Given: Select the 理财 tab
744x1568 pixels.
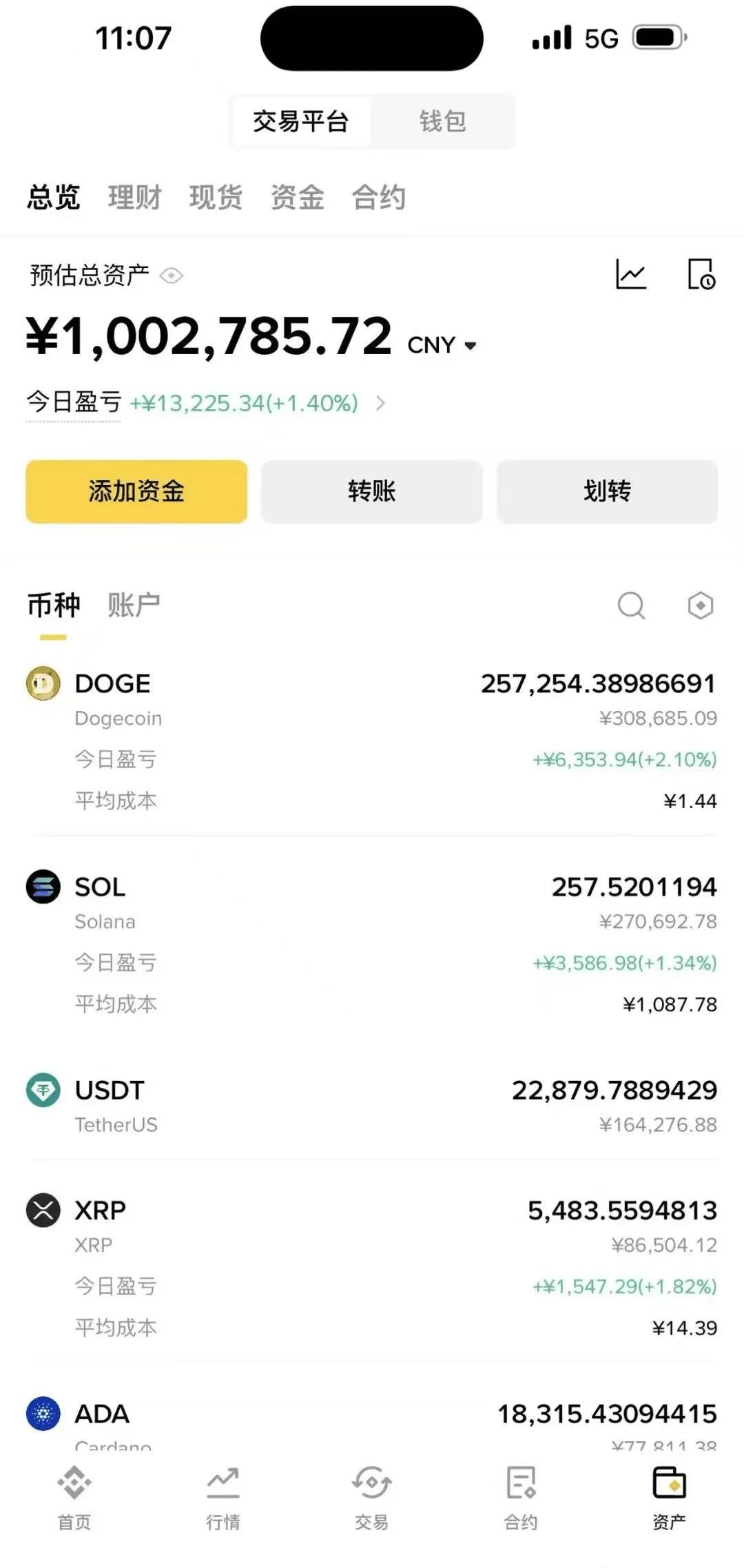Looking at the screenshot, I should tap(134, 198).
